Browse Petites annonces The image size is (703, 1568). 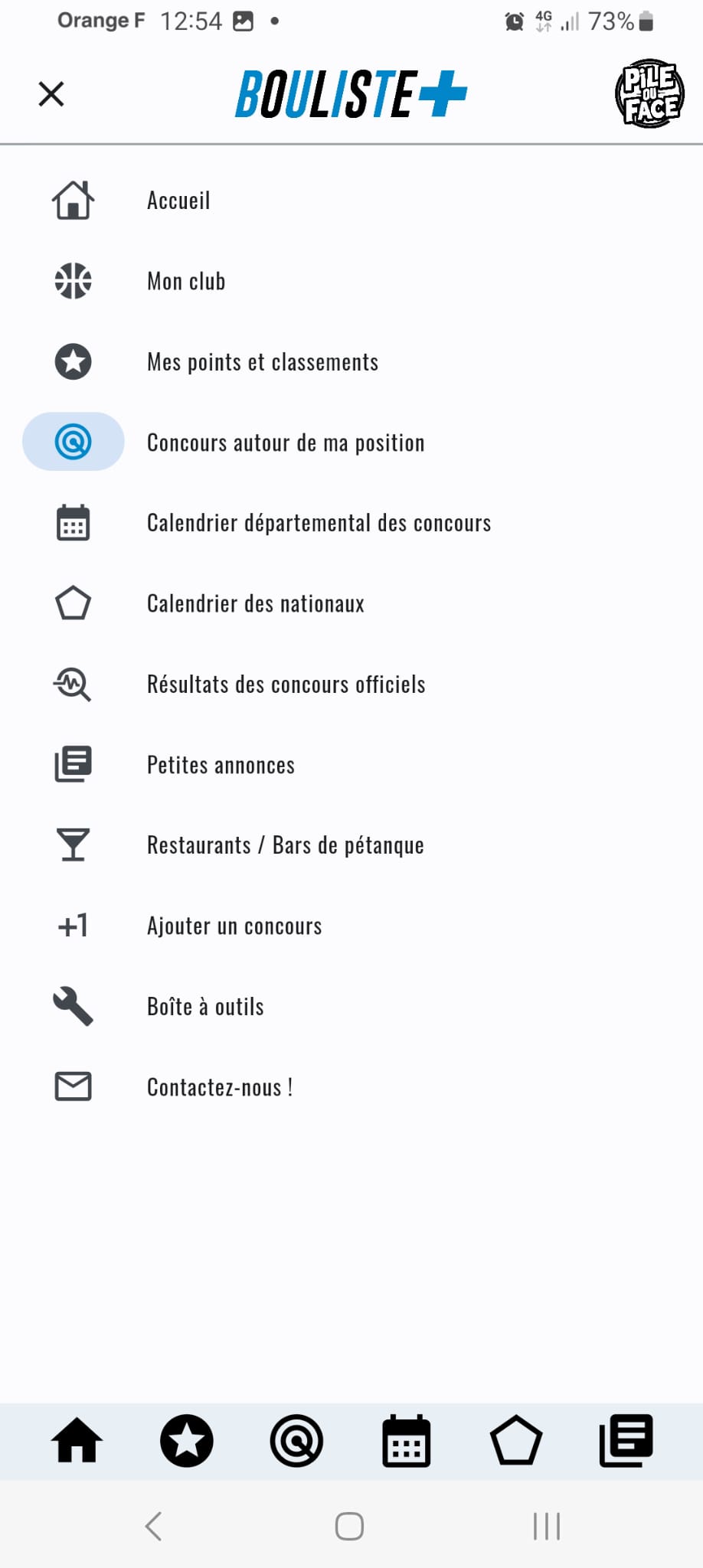221,765
